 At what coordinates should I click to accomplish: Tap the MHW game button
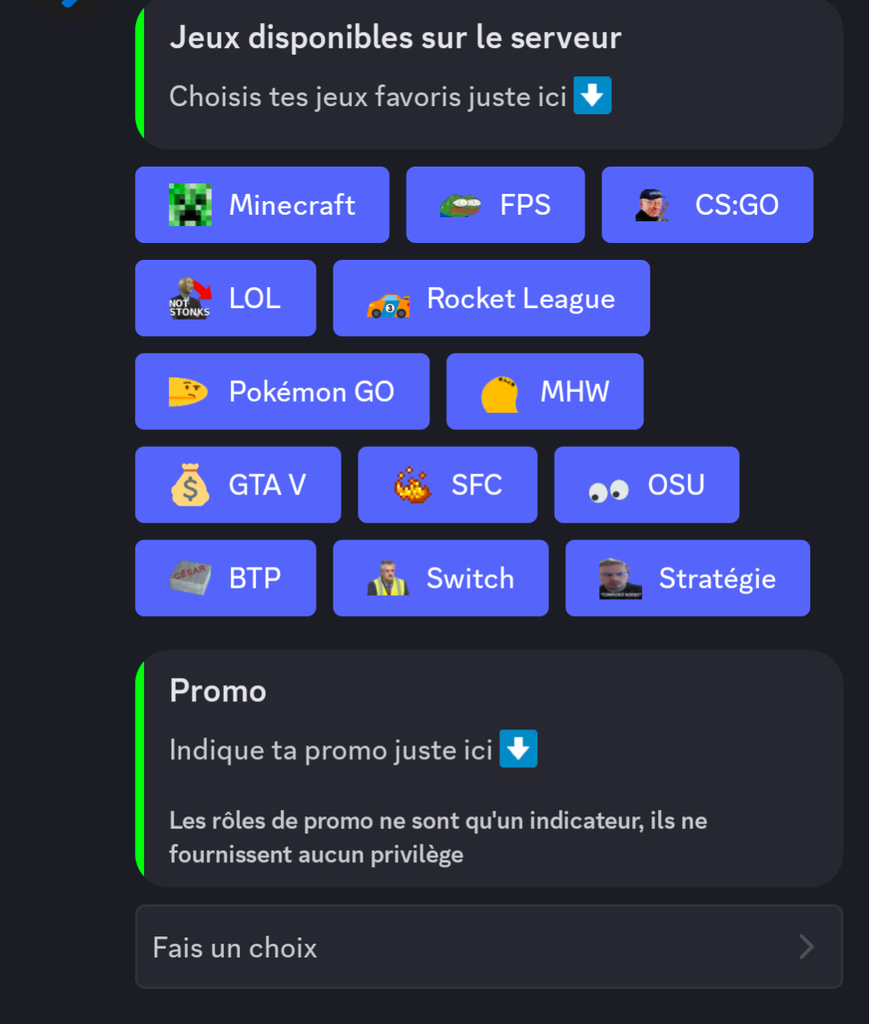pyautogui.click(x=545, y=391)
